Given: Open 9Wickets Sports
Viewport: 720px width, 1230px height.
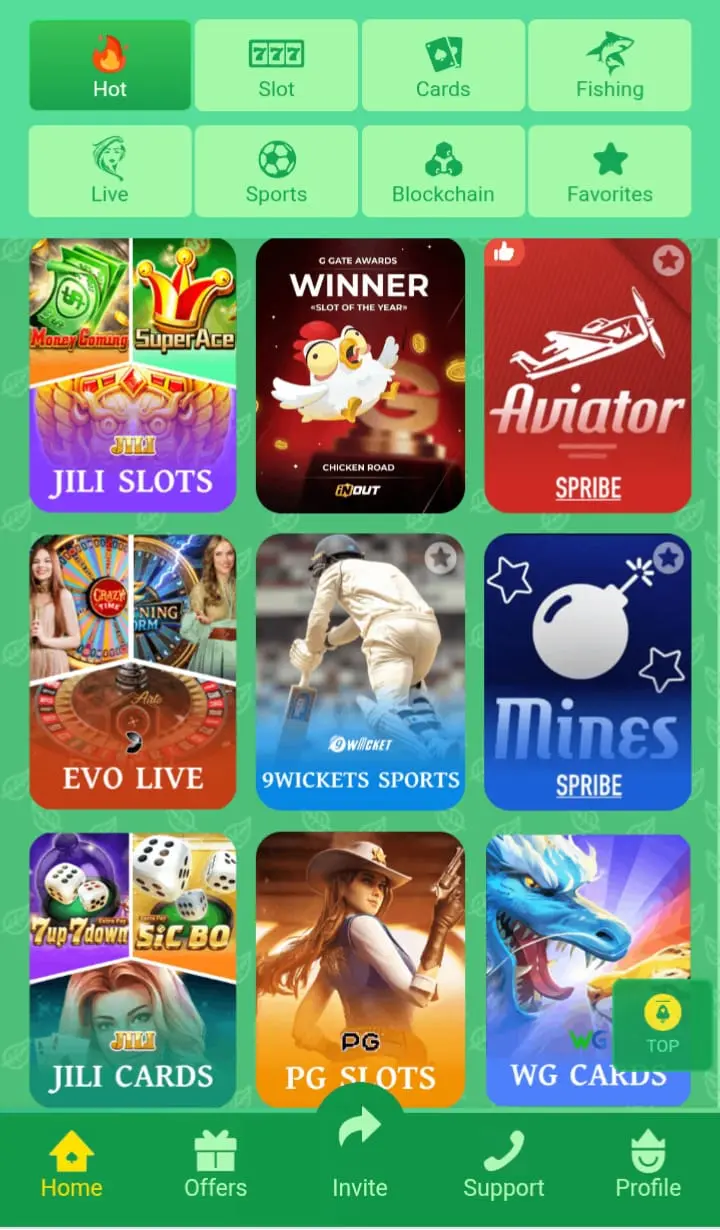Looking at the screenshot, I should [360, 671].
